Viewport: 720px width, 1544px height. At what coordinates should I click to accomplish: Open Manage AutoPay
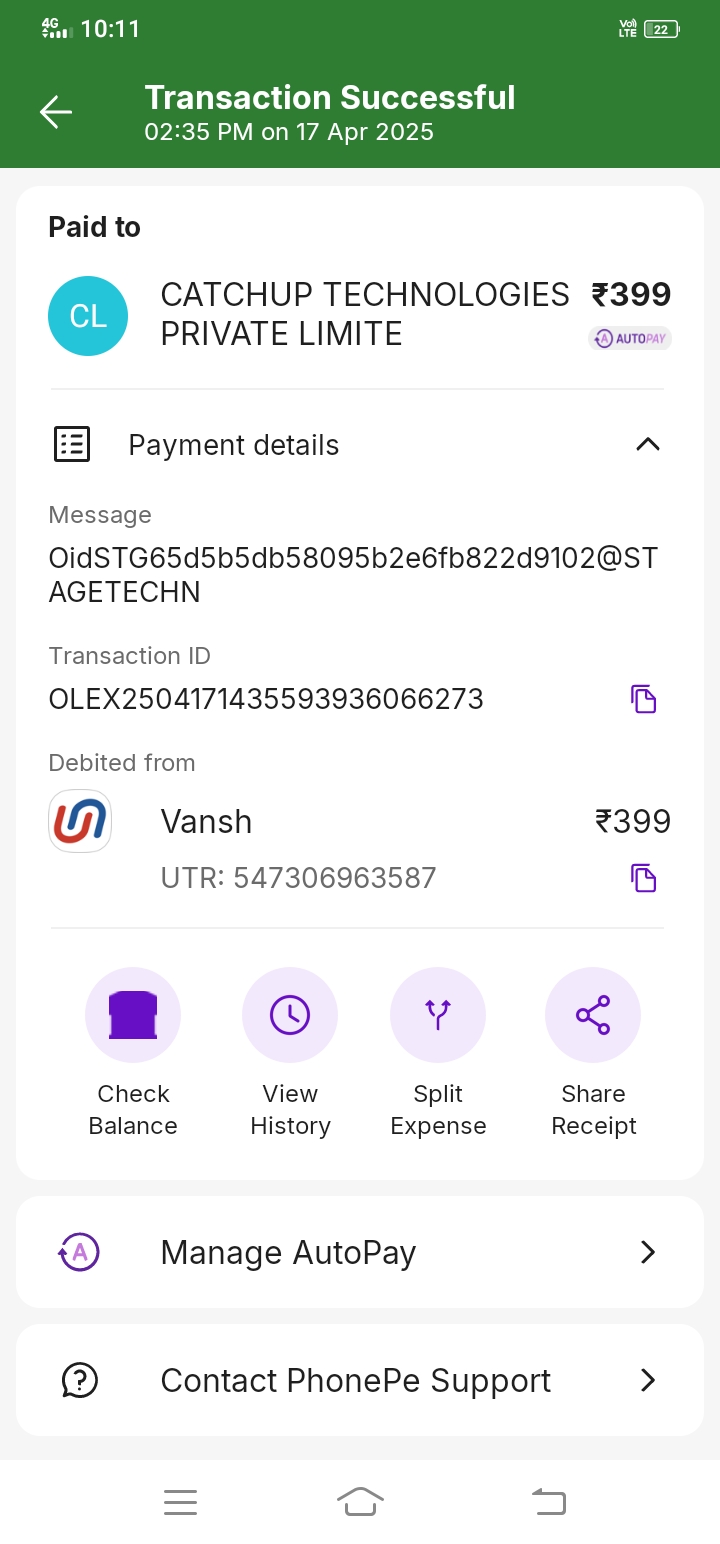360,1252
